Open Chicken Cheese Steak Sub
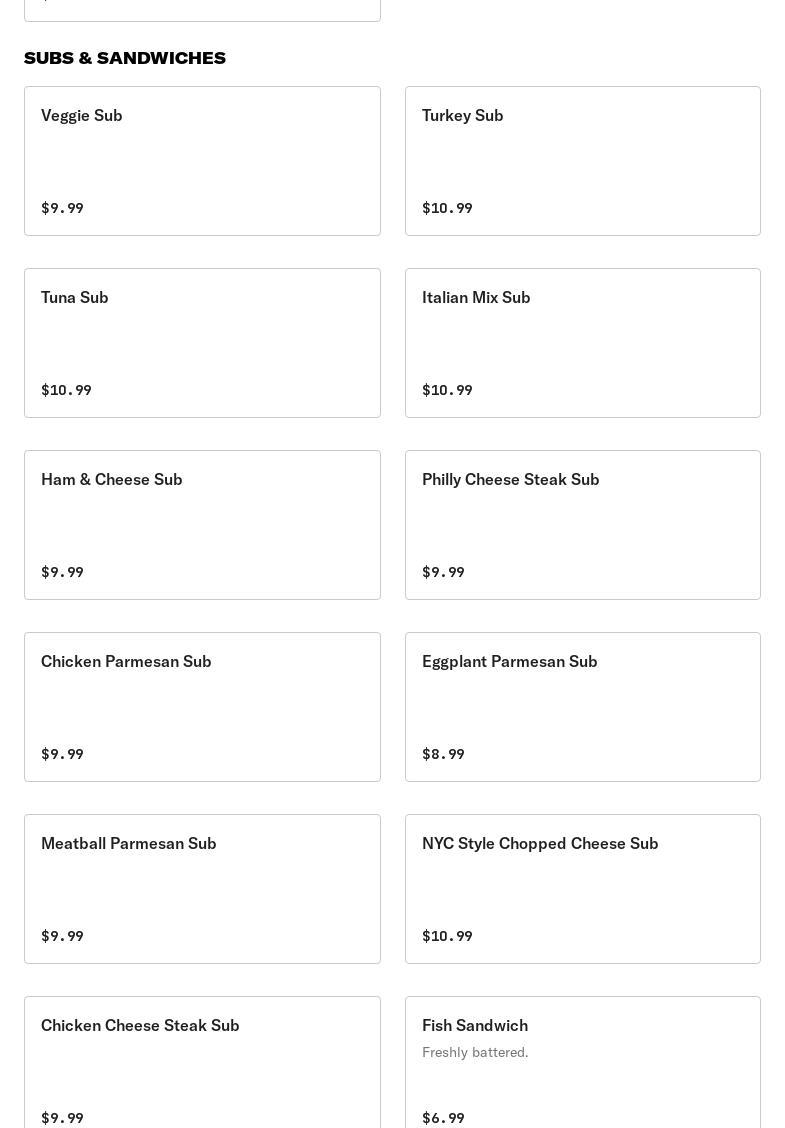The width and height of the screenshot is (785, 1128). [202, 1065]
